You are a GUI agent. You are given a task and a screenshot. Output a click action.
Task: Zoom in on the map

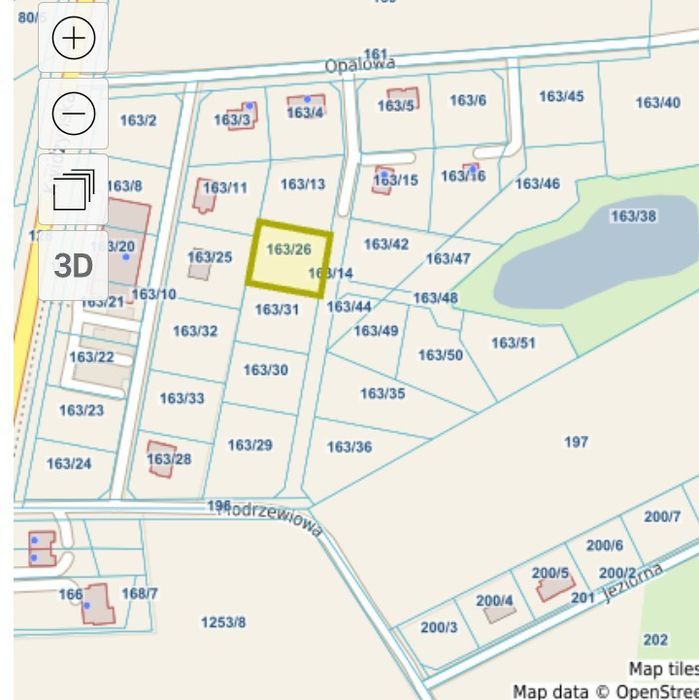point(73,39)
